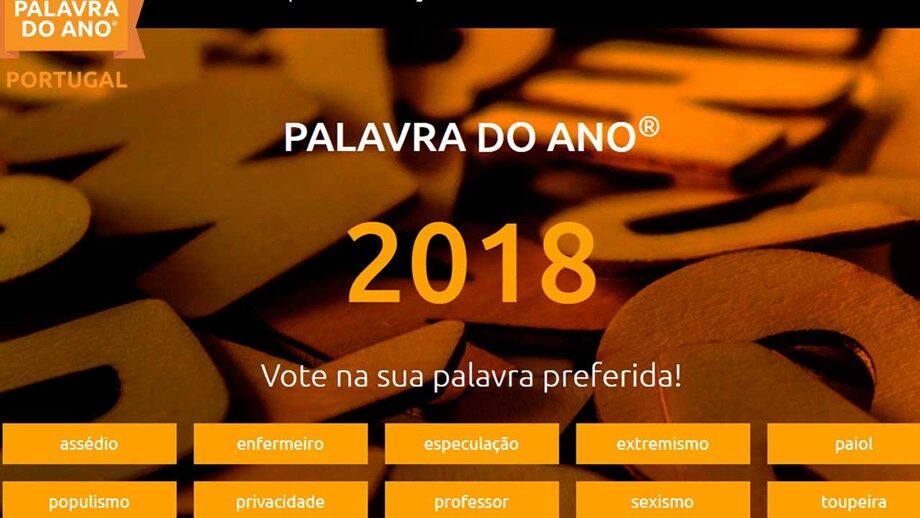Select the privacidade option
Viewport: 920px width, 518px height.
(280, 501)
